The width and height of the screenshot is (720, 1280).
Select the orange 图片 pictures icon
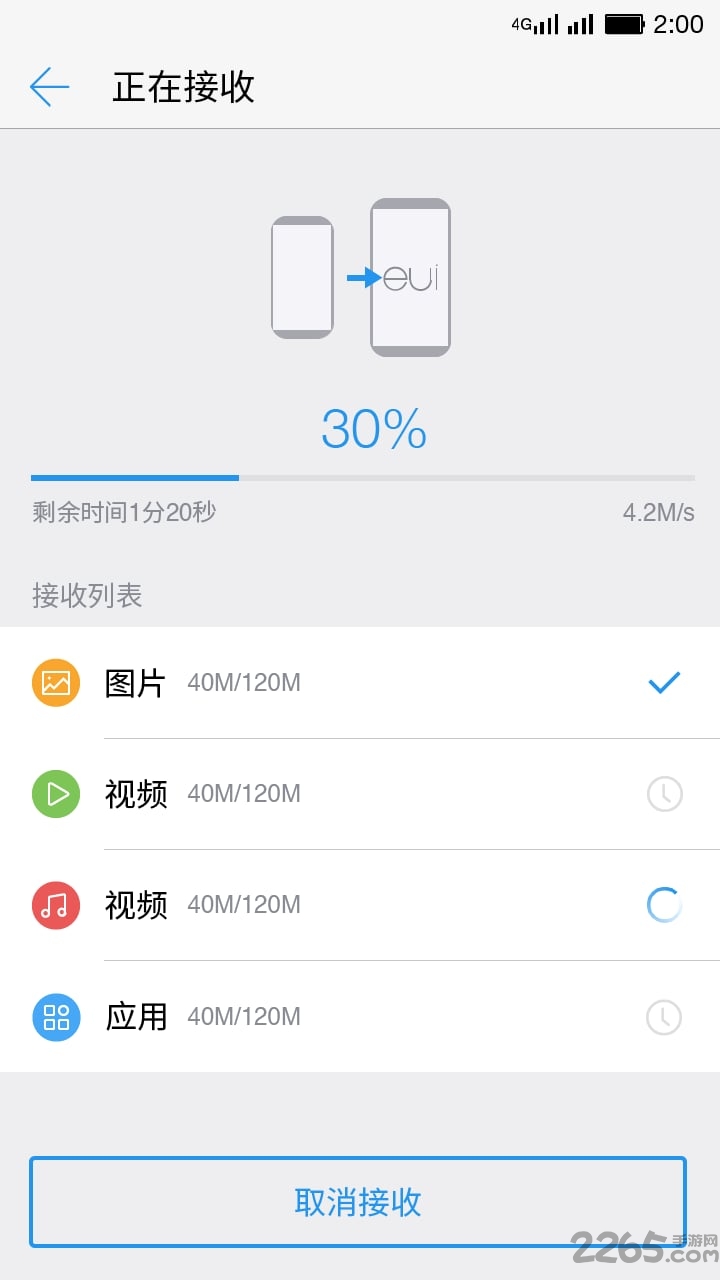[x=55, y=683]
